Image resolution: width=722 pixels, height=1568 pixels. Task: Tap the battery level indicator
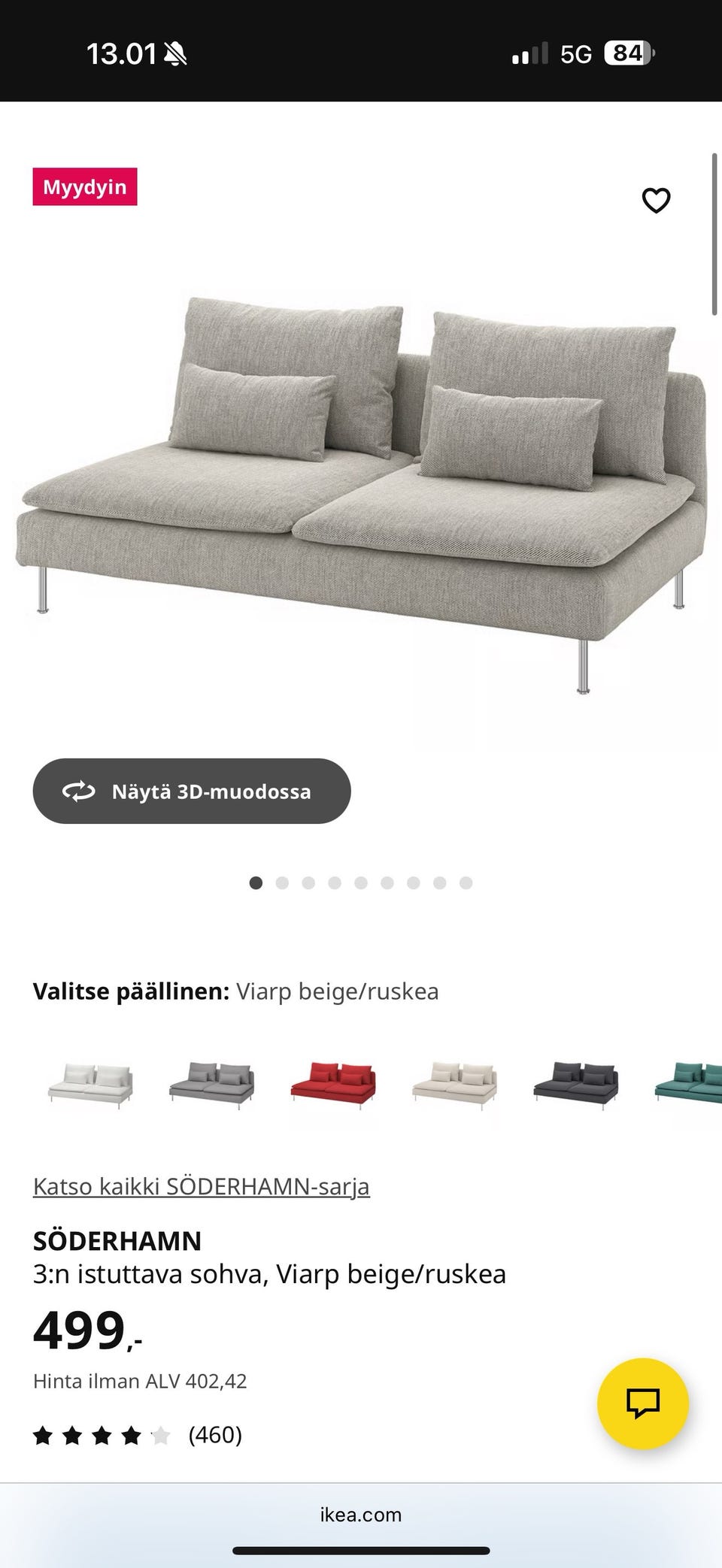[x=629, y=53]
